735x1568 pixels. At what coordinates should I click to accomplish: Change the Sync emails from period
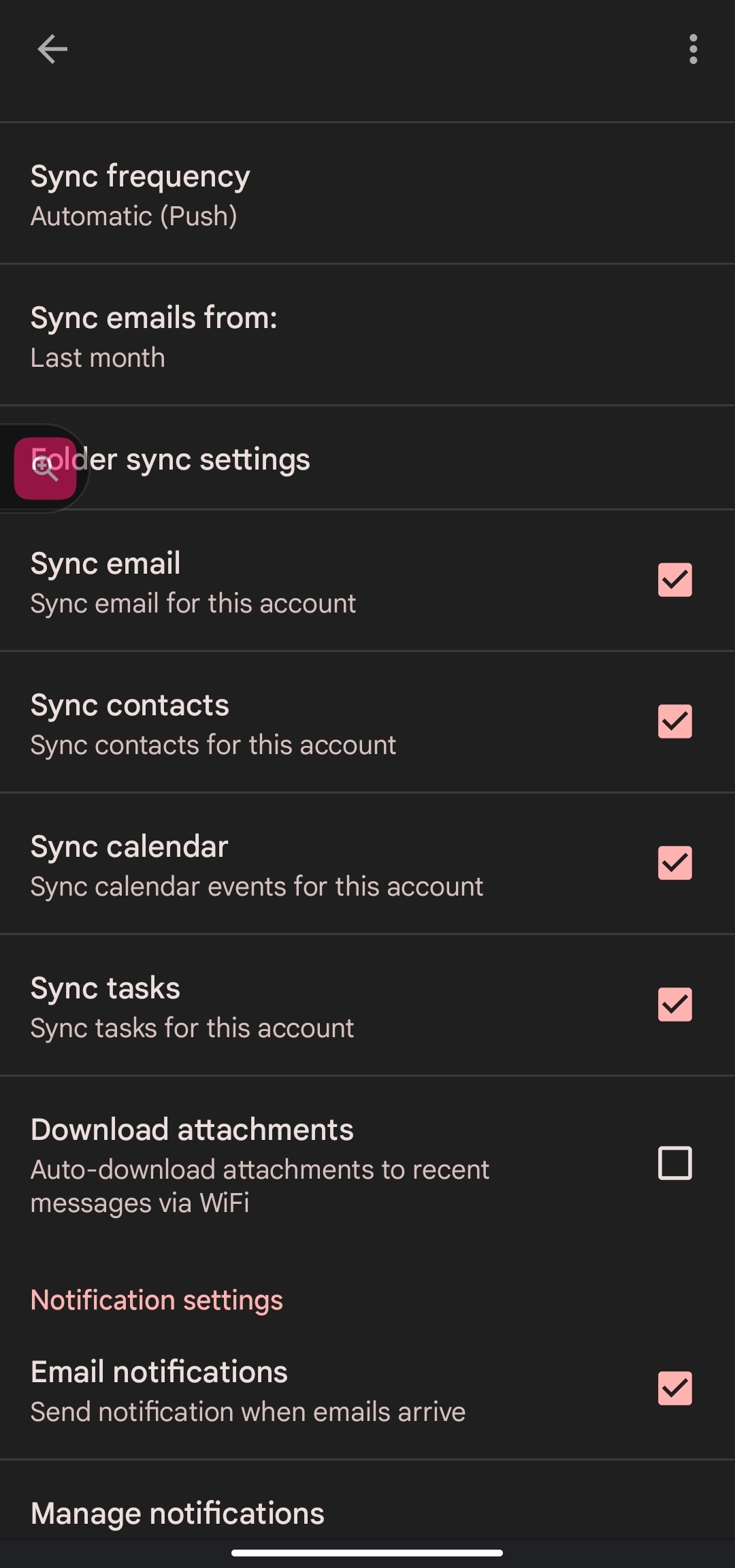(x=367, y=335)
